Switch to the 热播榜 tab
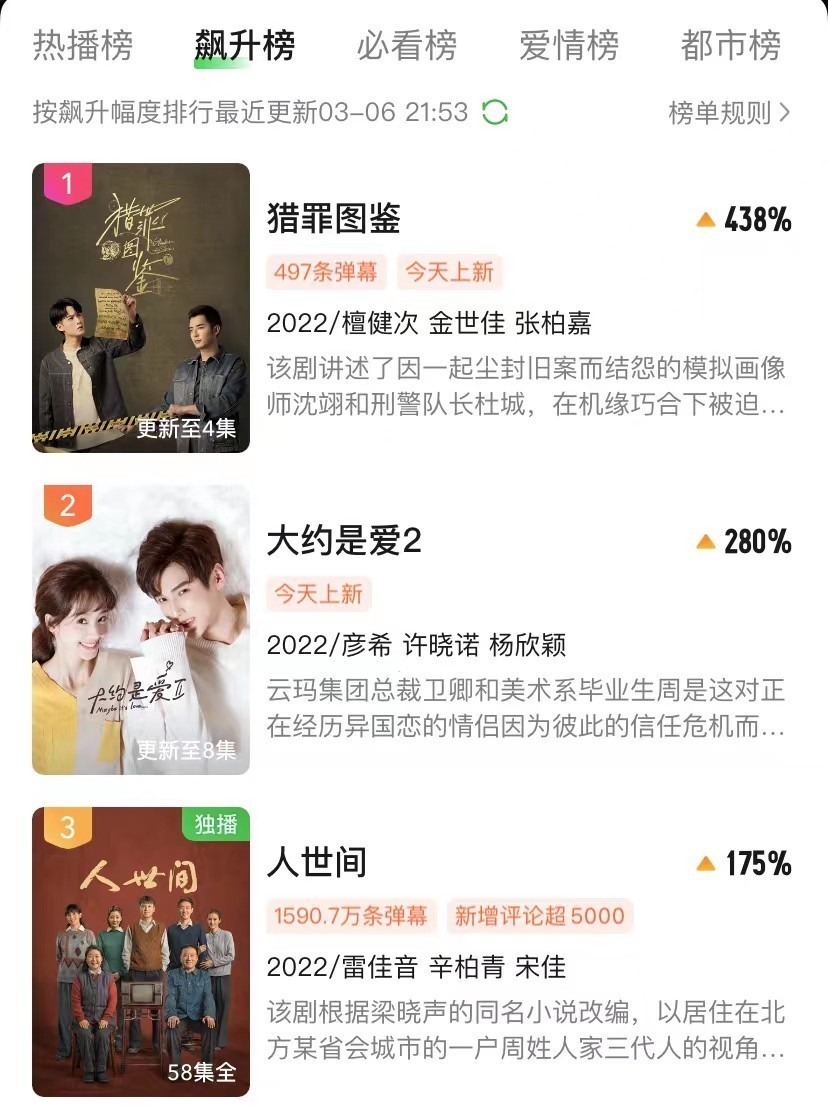 click(x=82, y=46)
